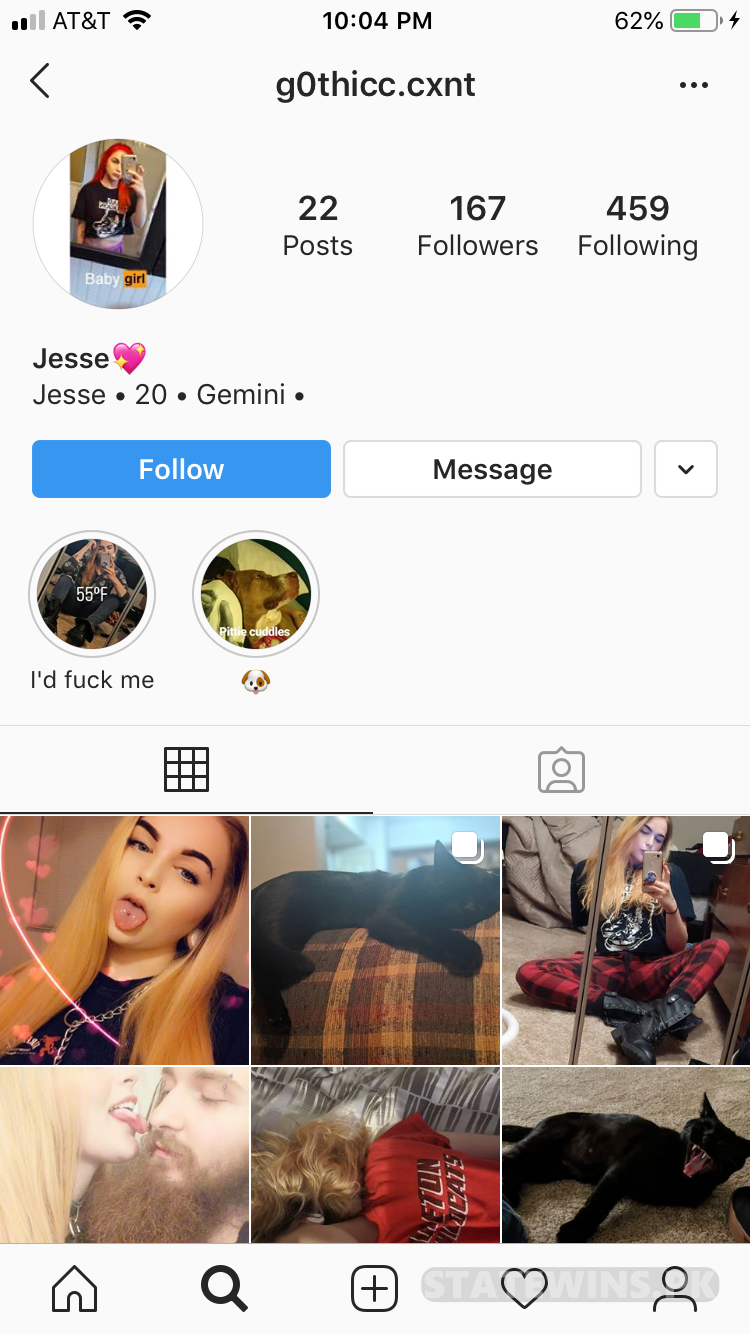
Task: Open the black cat on plaid couch post
Action: (375, 940)
